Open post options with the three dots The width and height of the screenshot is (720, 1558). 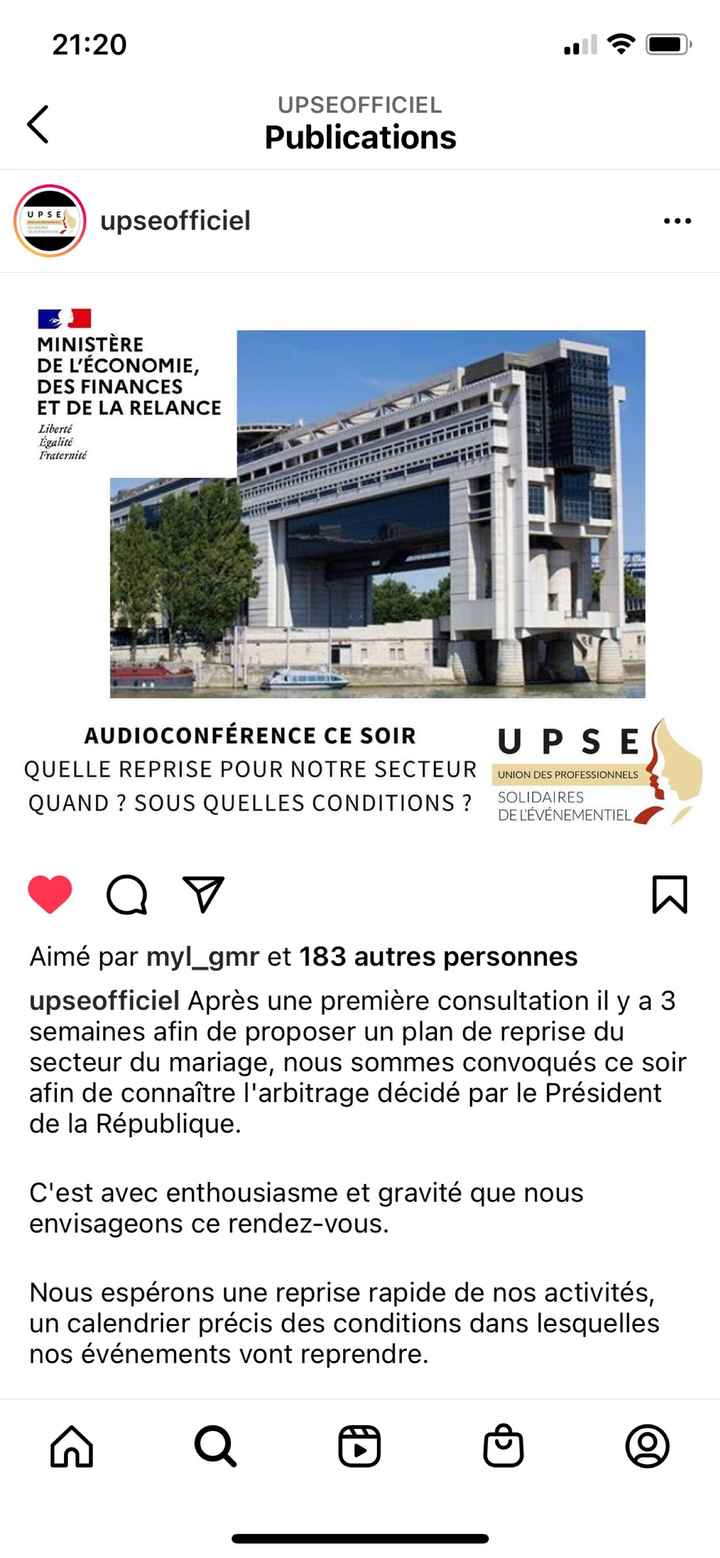pyautogui.click(x=676, y=221)
